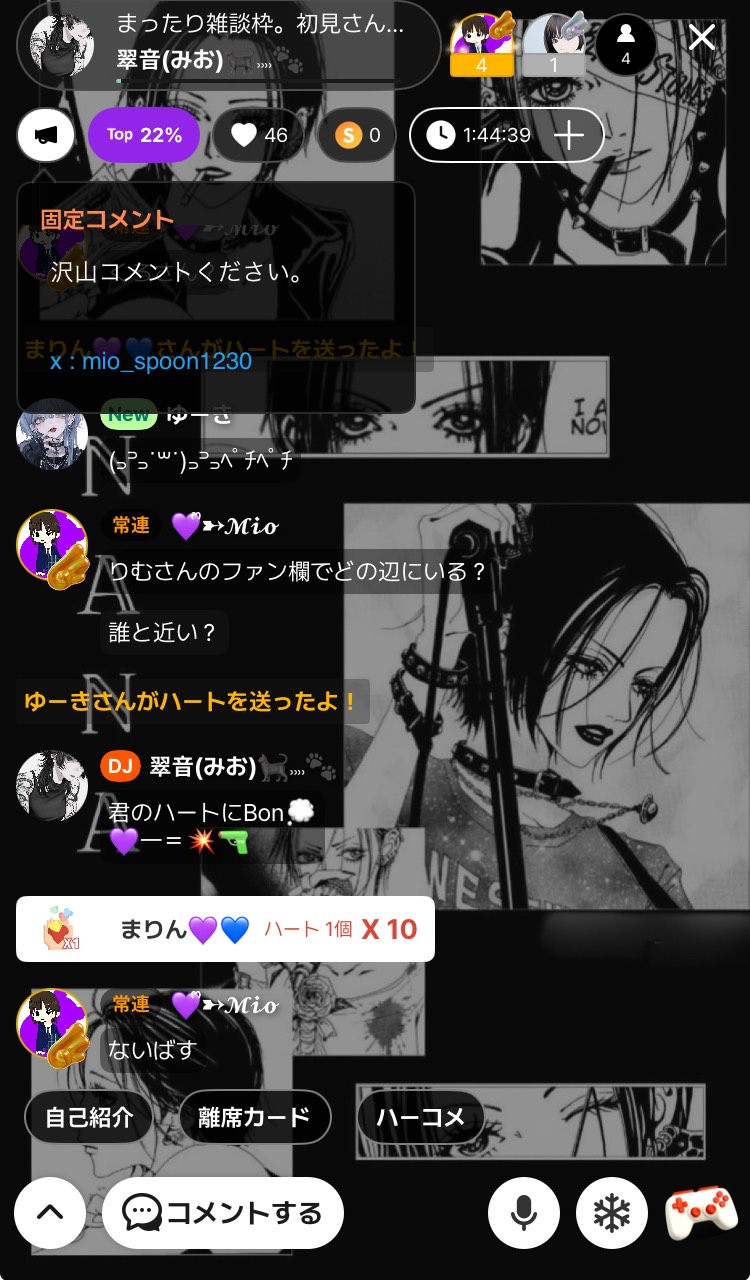The width and height of the screenshot is (750, 1280).
Task: Open the Top 22% ranking badge
Action: coord(144,135)
